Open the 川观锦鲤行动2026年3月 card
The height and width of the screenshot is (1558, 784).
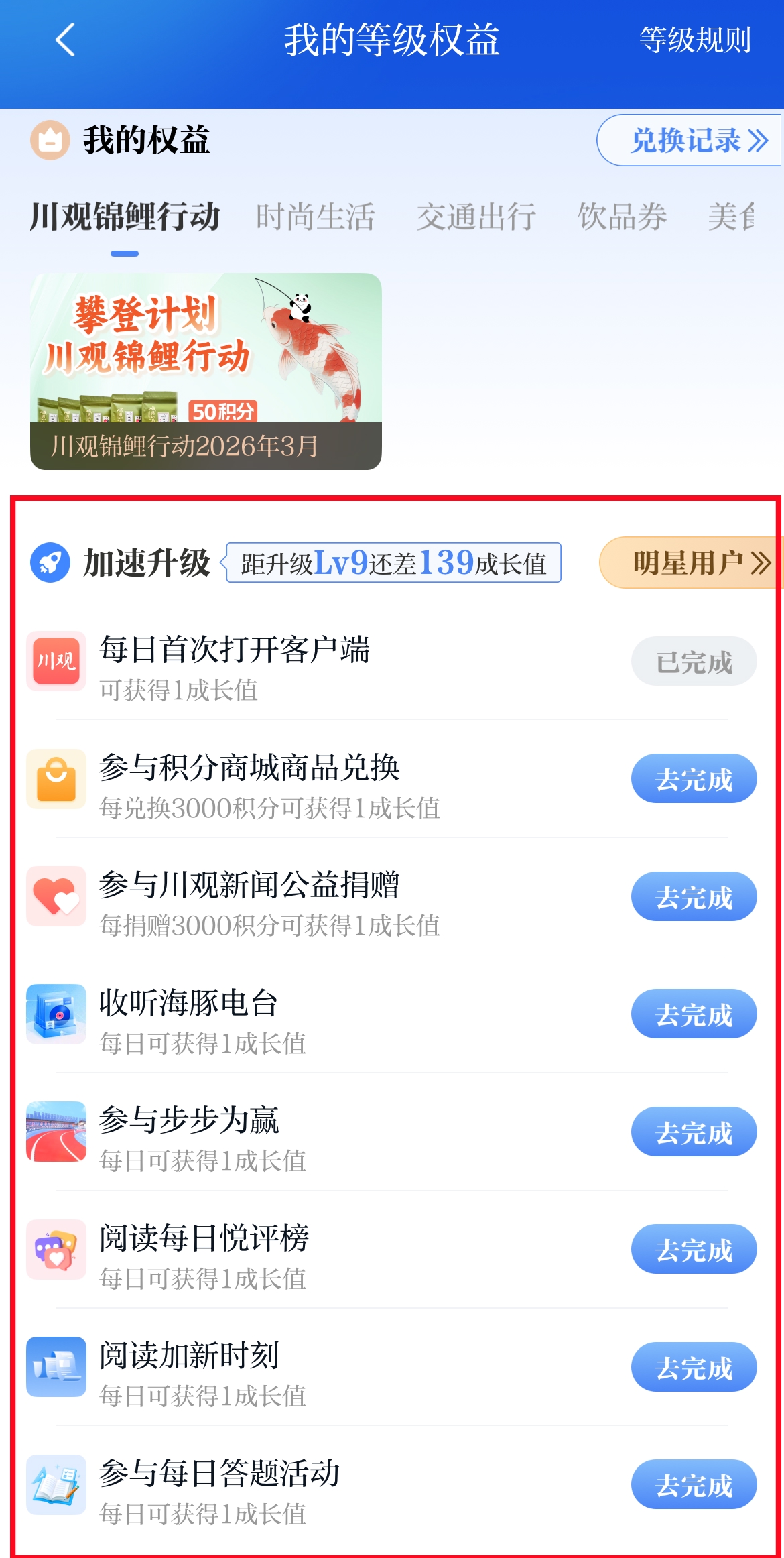[206, 371]
